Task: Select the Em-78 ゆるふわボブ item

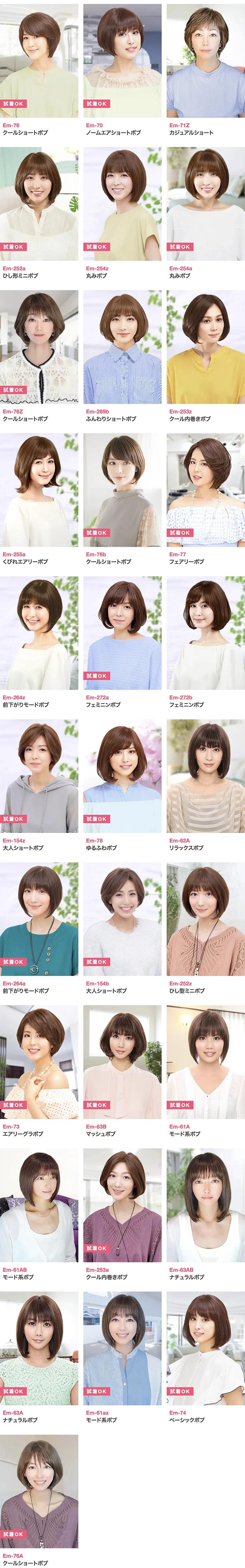Action: 122,776
